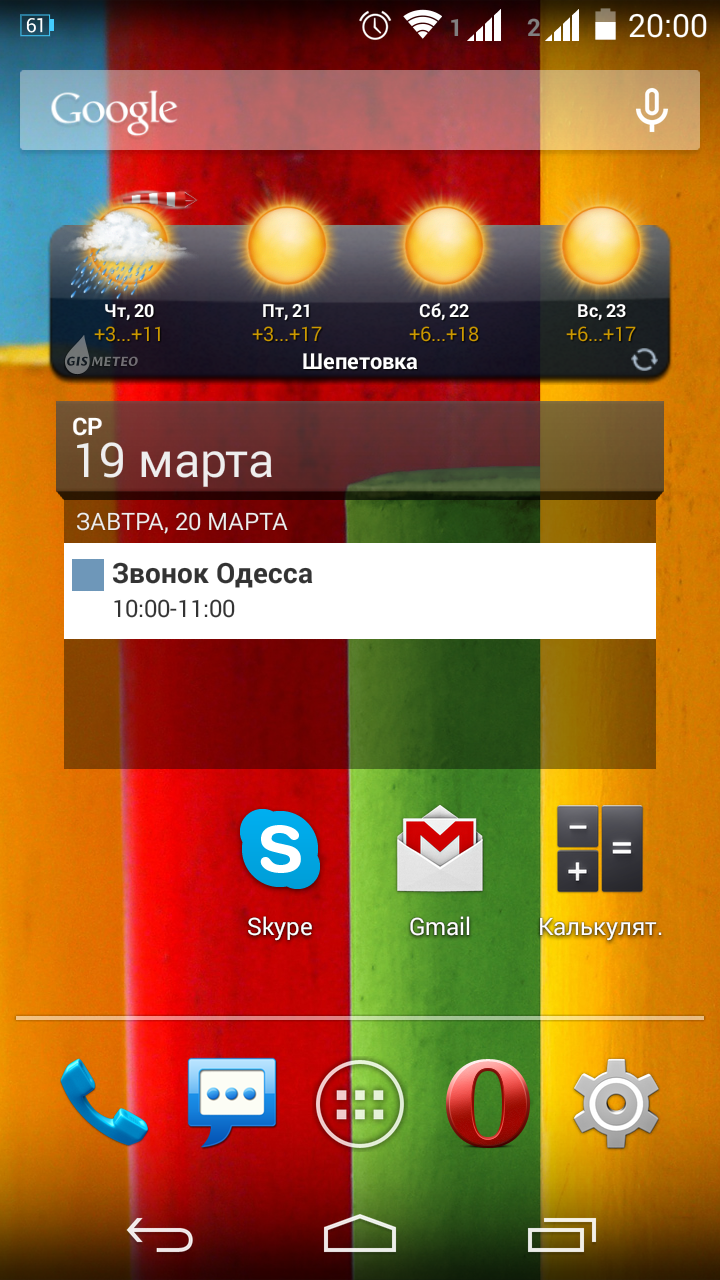Image resolution: width=720 pixels, height=1280 pixels.
Task: Launch Opera browser
Action: point(488,1103)
